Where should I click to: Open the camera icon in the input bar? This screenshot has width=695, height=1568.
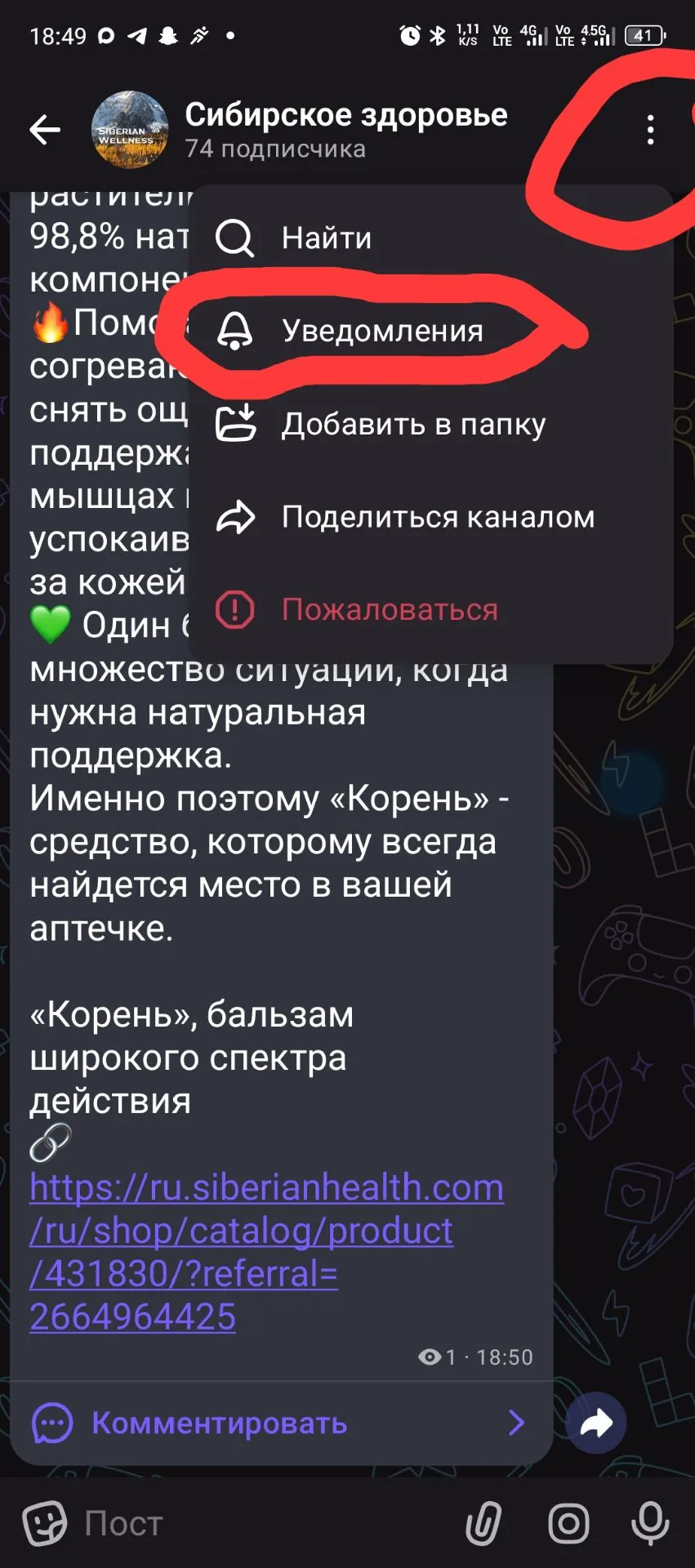coord(569,1524)
